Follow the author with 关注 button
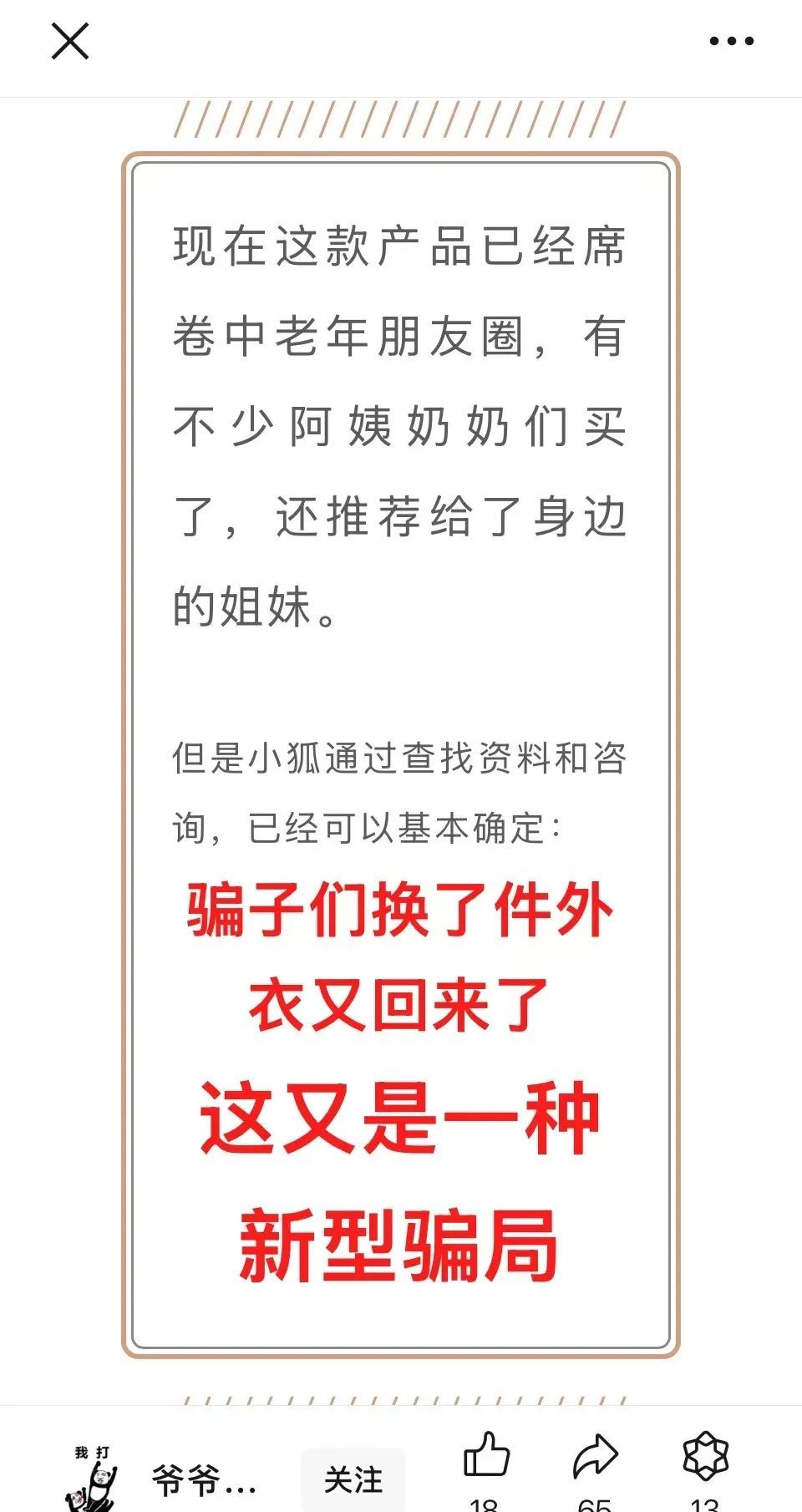The width and height of the screenshot is (802, 1512). [x=353, y=1479]
